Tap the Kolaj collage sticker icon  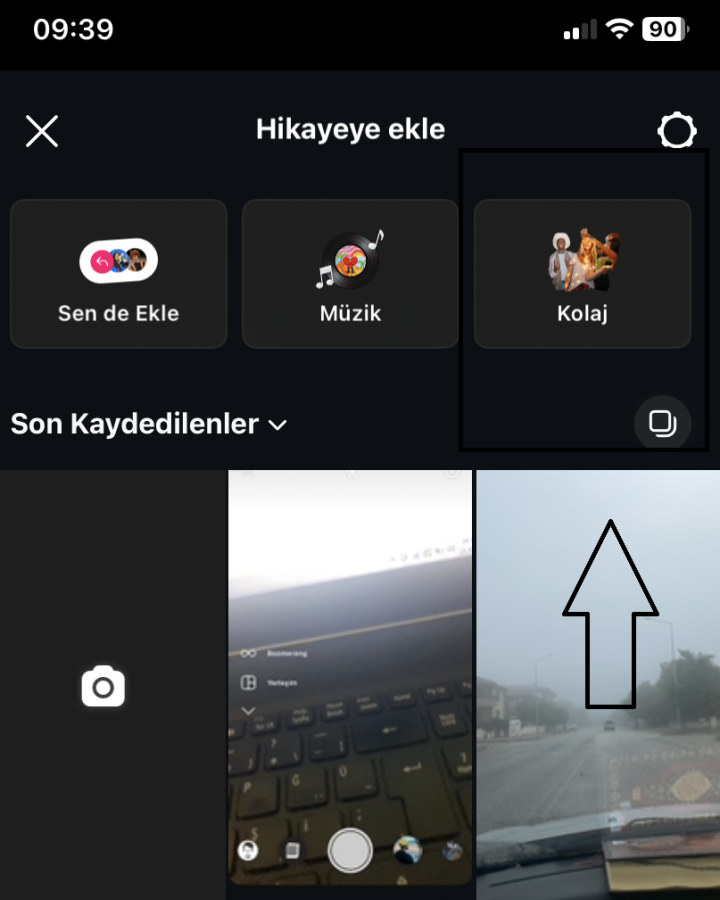pos(582,258)
